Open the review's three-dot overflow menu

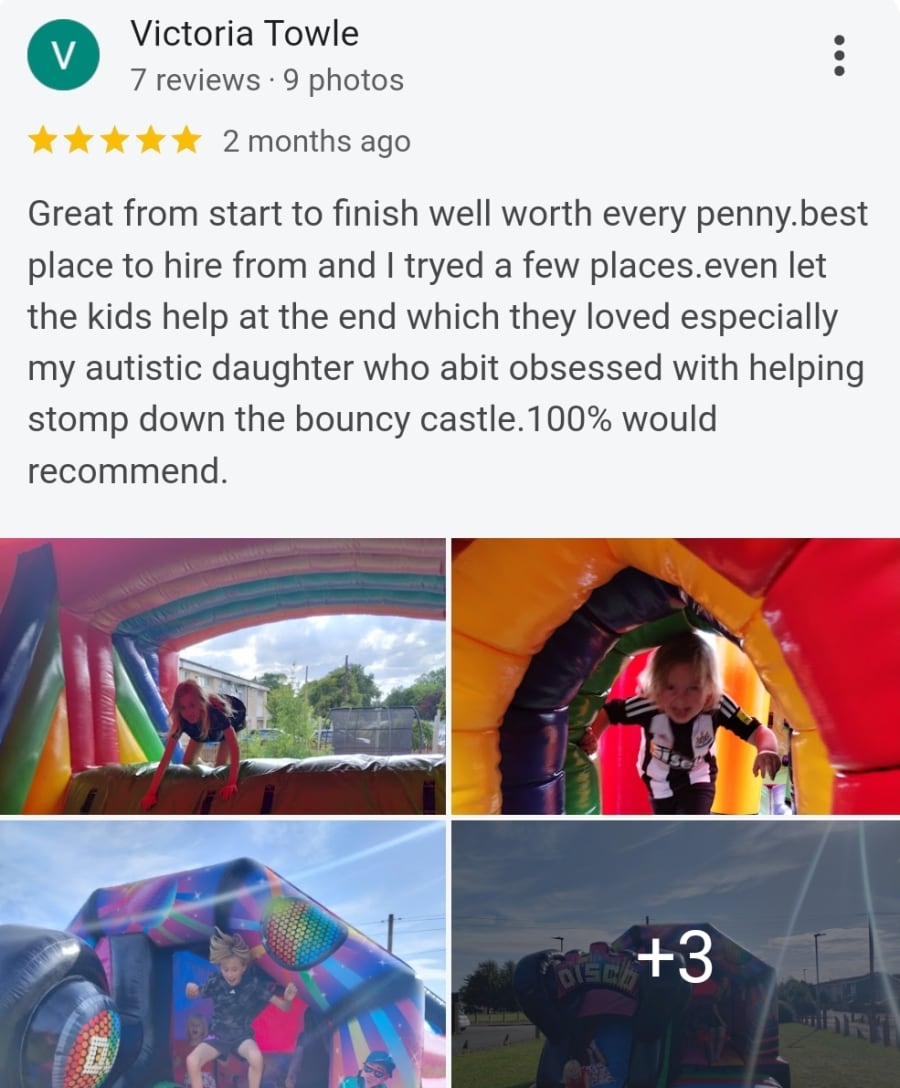point(839,56)
